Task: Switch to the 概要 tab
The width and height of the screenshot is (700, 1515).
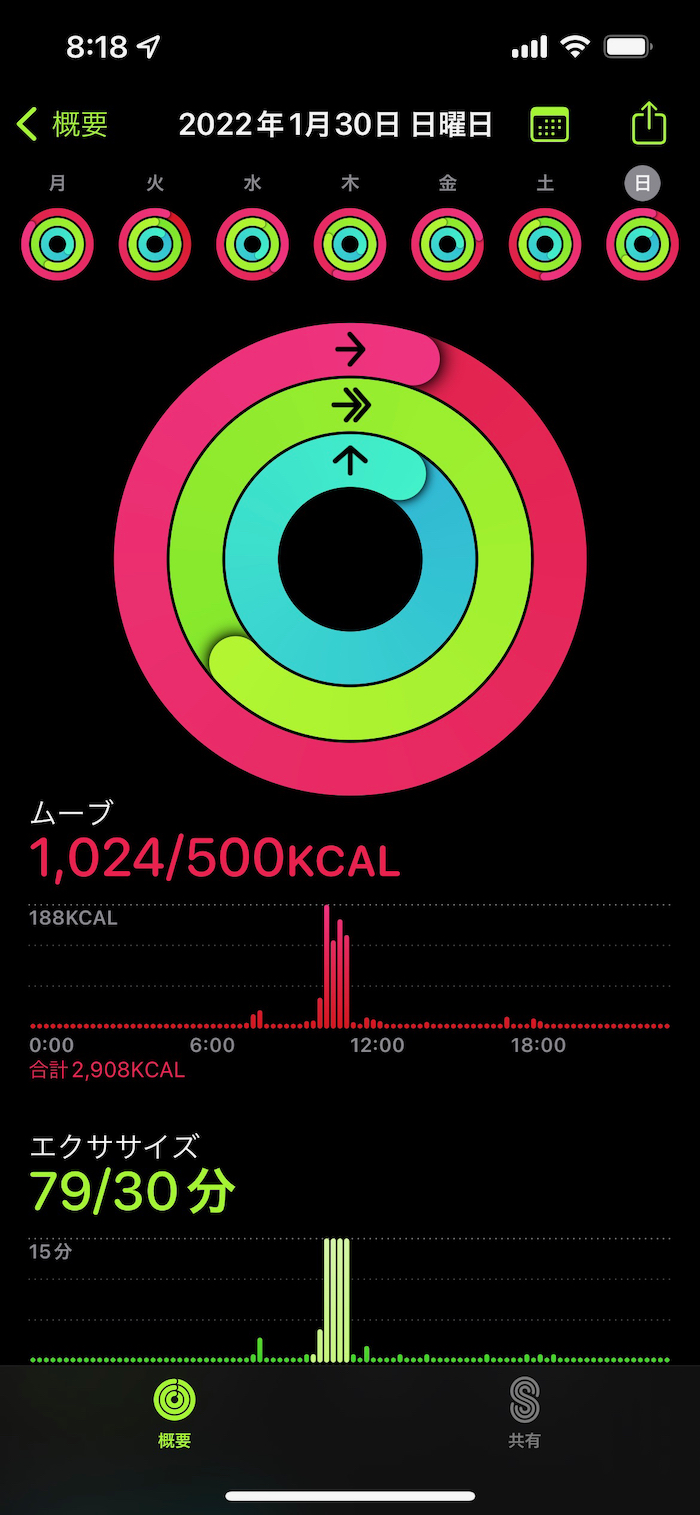Action: [x=175, y=1412]
